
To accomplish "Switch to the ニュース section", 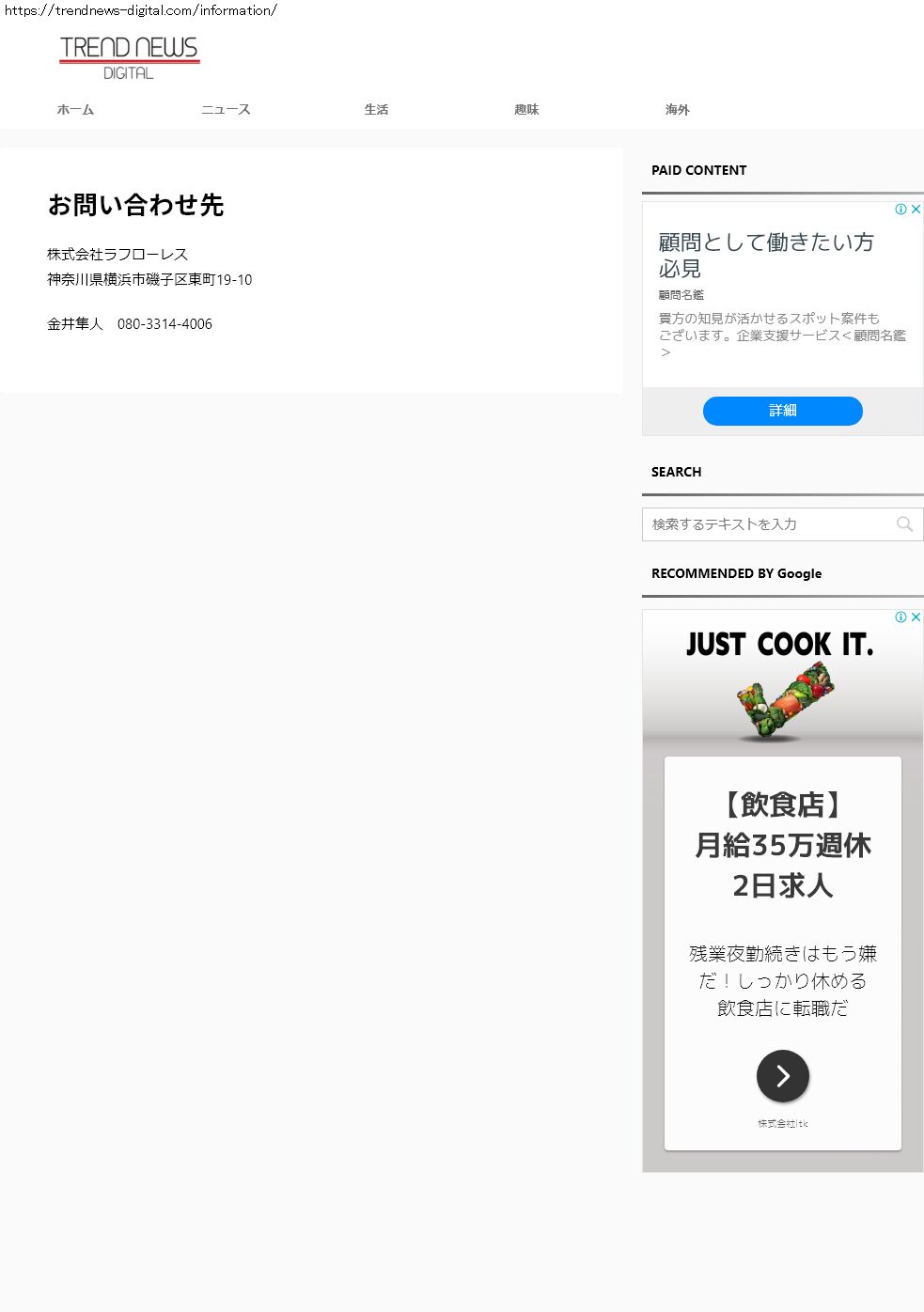I will (226, 110).
